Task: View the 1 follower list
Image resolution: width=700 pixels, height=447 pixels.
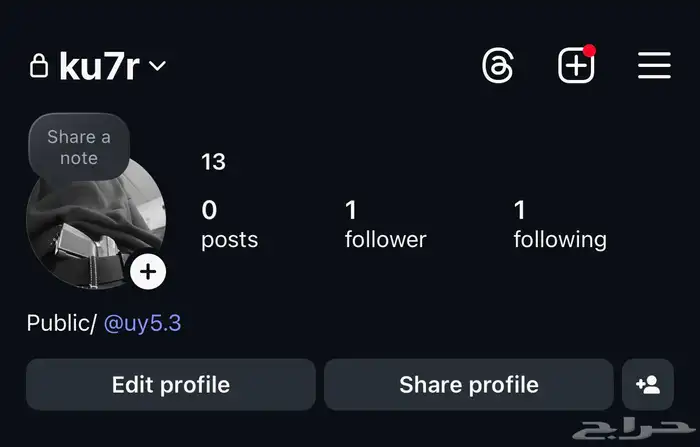Action: [385, 225]
